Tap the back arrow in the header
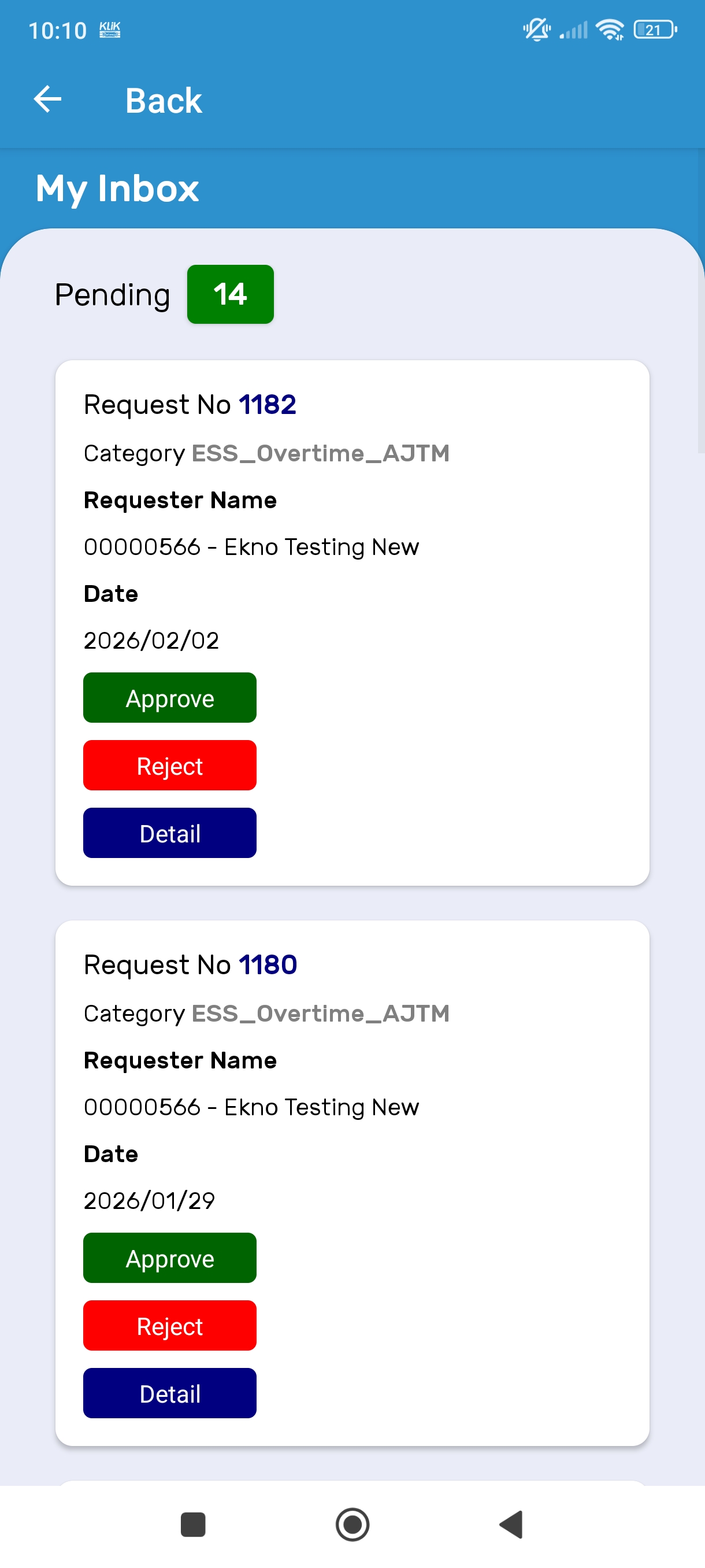The image size is (705, 1568). [47, 99]
